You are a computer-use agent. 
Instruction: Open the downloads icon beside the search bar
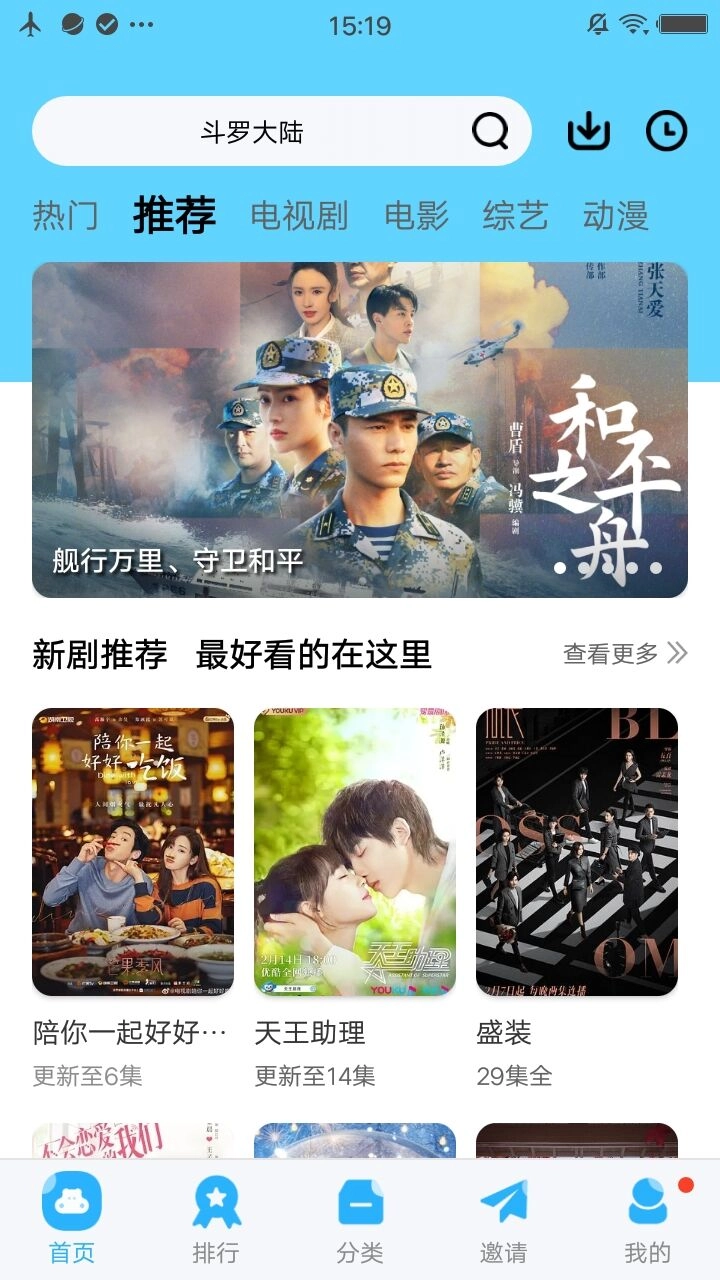[x=587, y=131]
